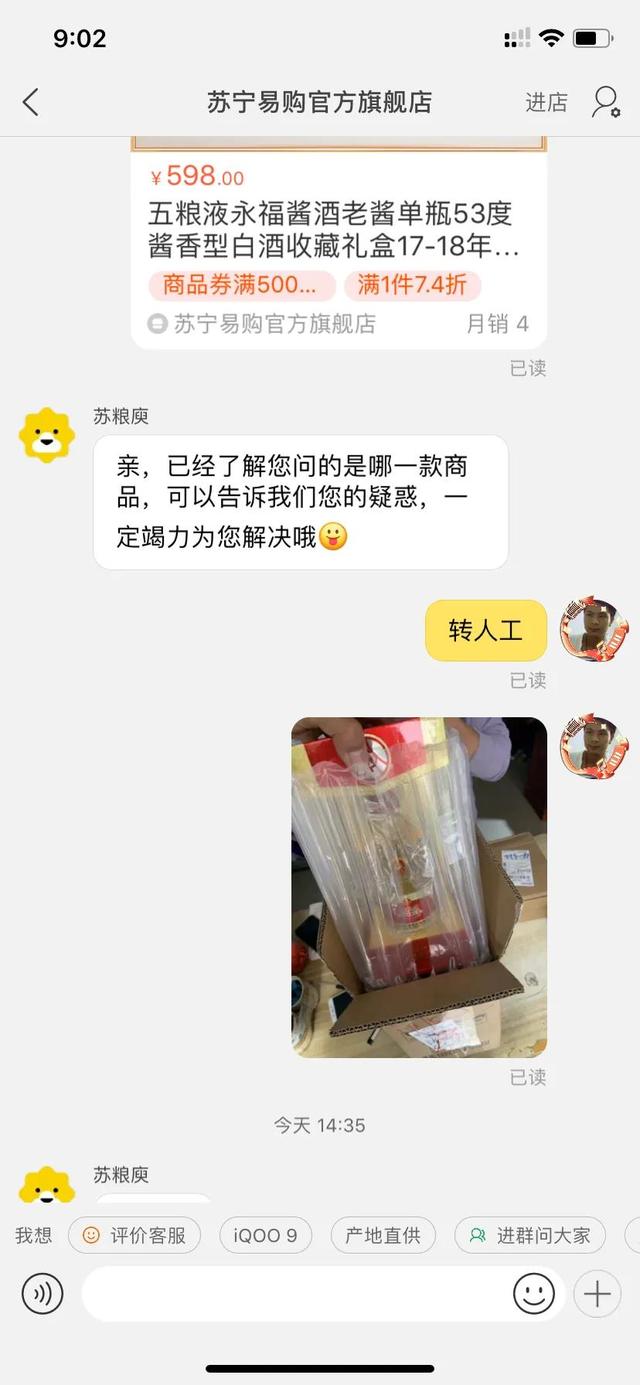Tap the iQOO 9 chip

pos(265,1235)
